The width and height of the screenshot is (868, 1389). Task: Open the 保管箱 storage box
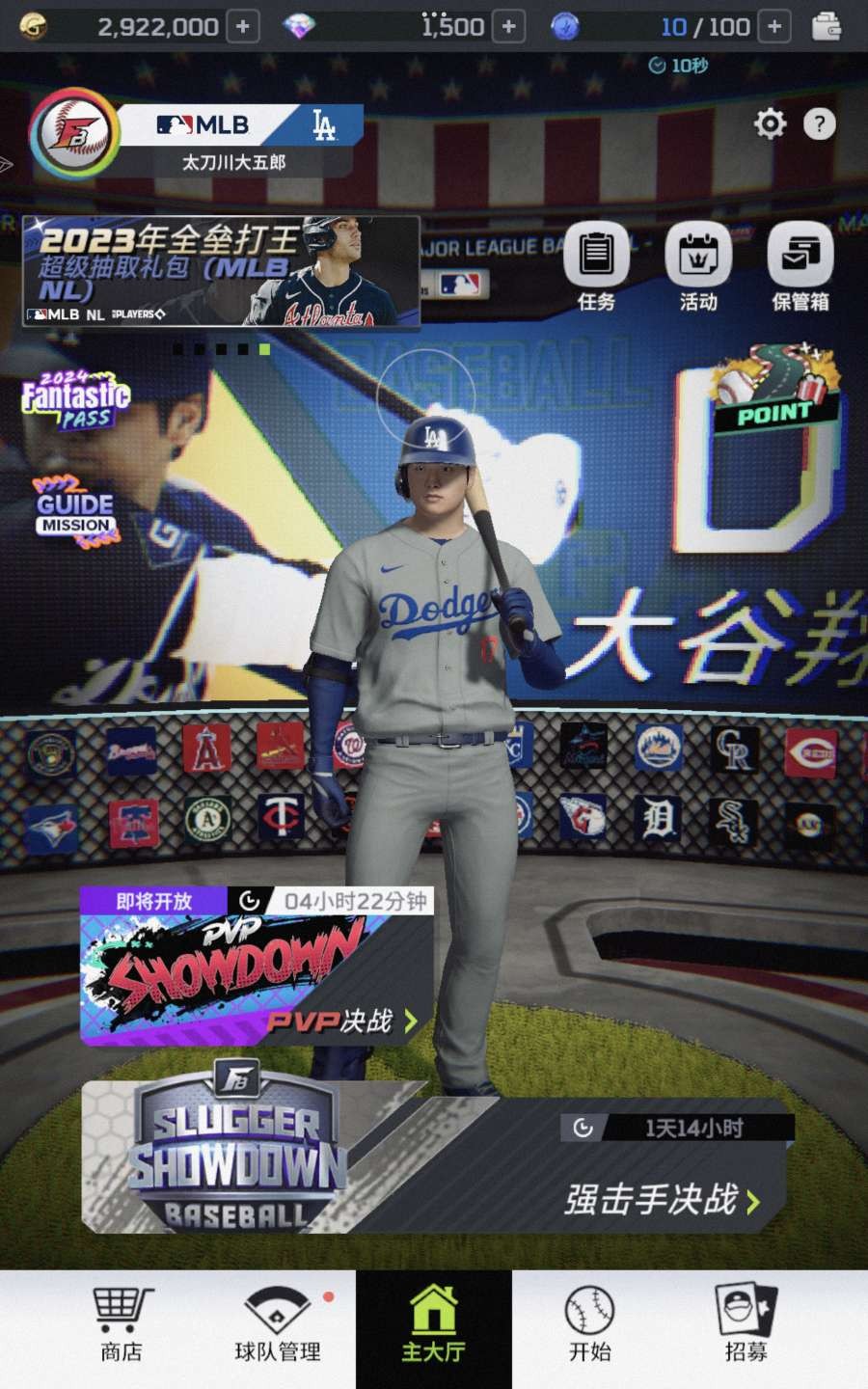click(800, 267)
